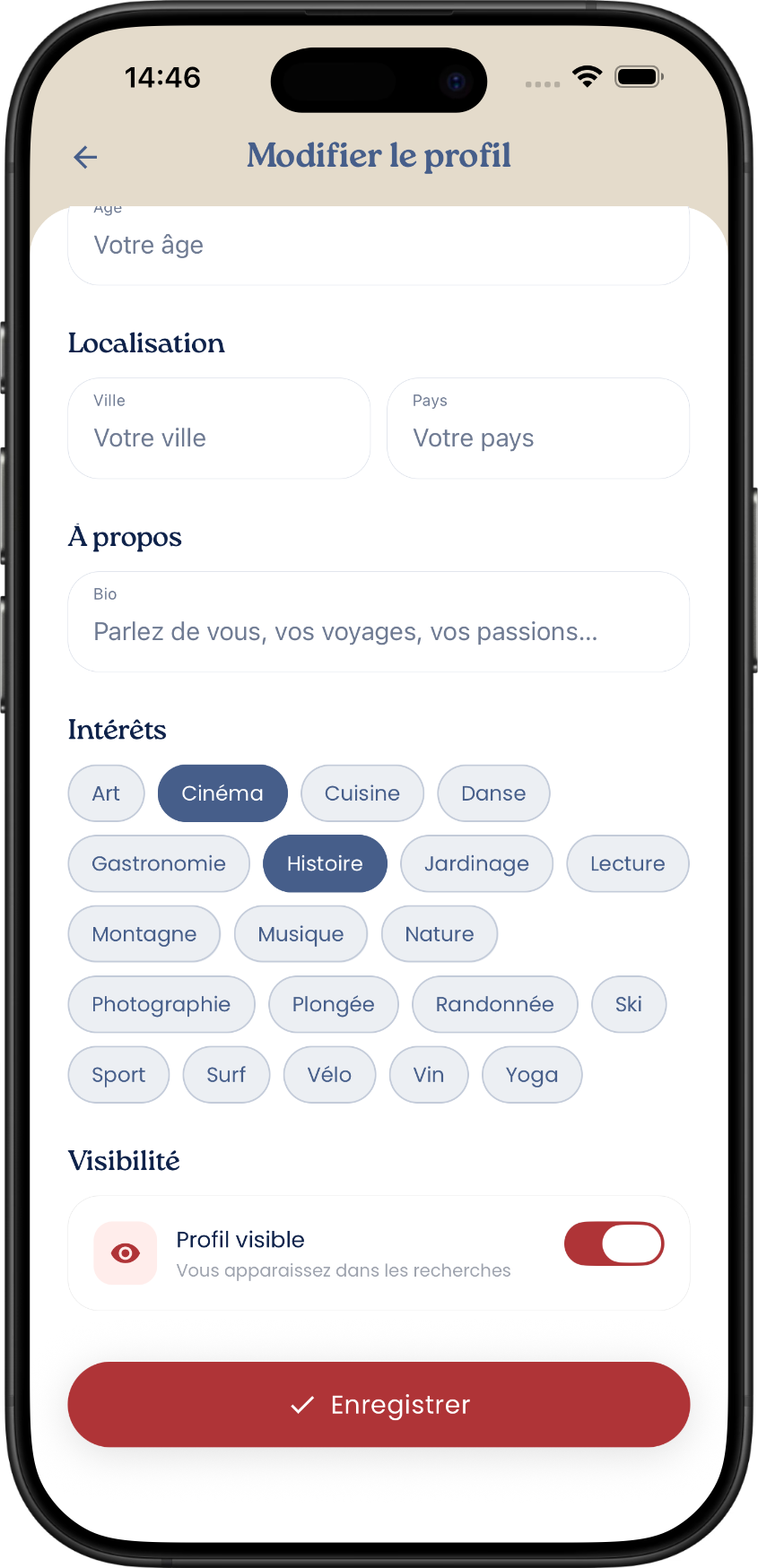The image size is (758, 1568).
Task: Select the Surf chip
Action: 226,1075
